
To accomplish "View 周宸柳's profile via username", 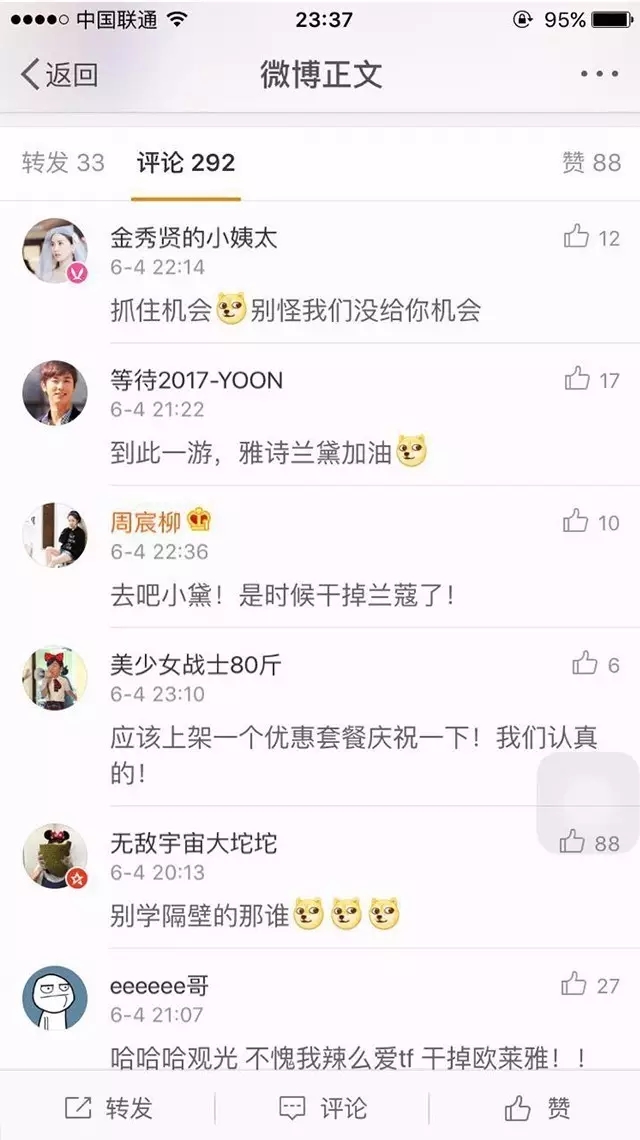I will (x=144, y=522).
